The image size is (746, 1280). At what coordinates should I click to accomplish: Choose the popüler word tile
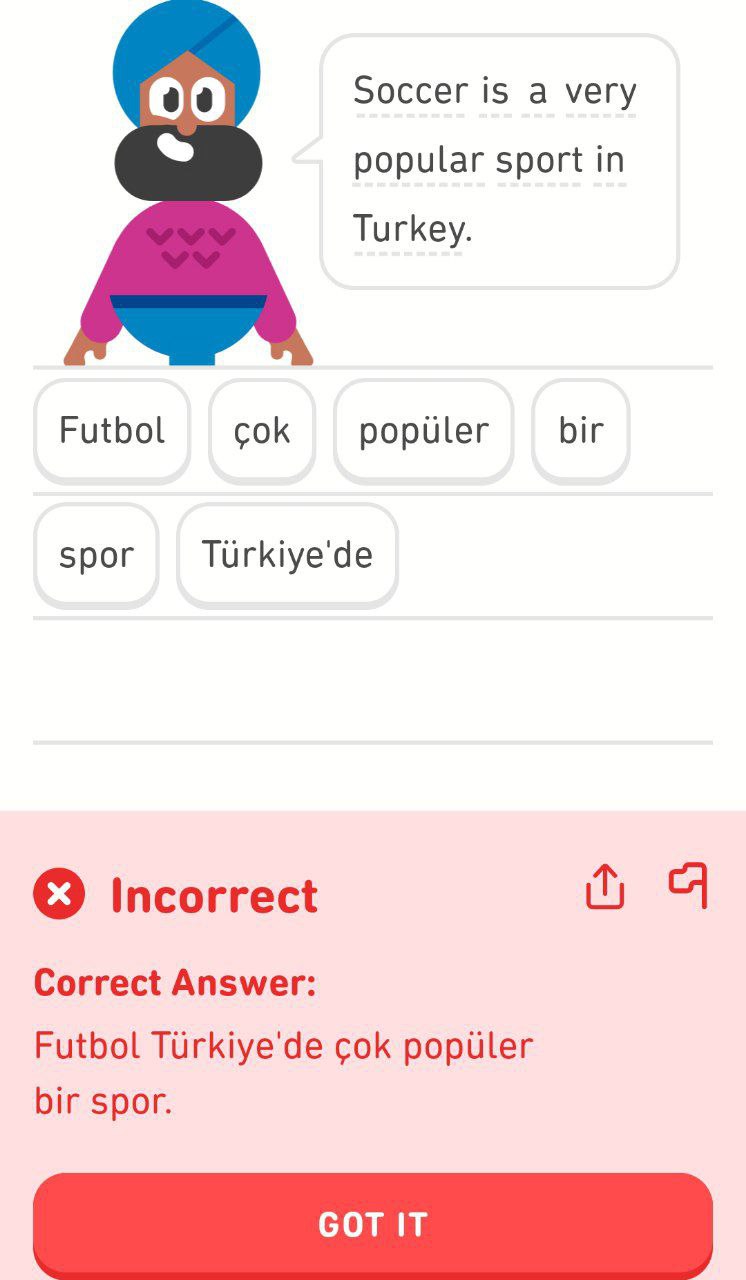[x=424, y=431]
